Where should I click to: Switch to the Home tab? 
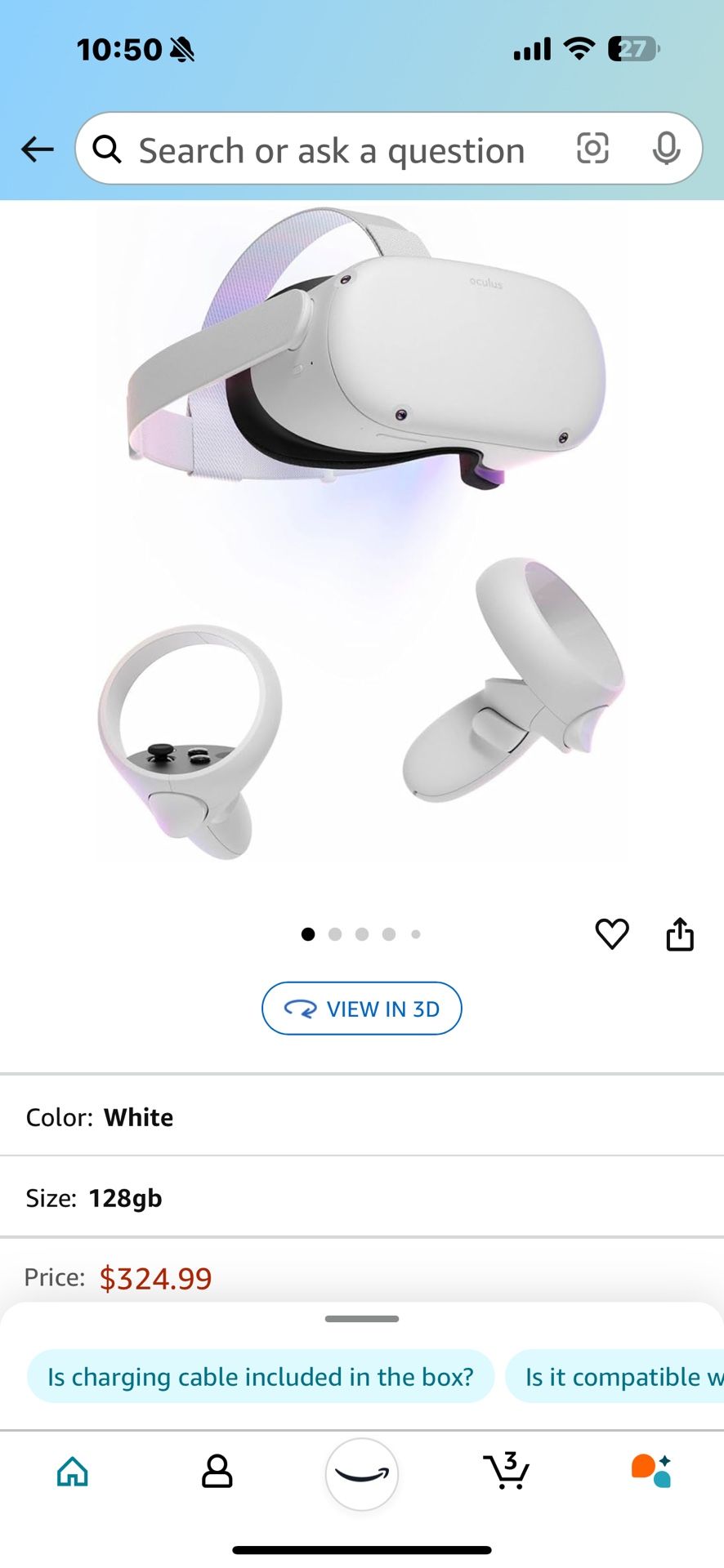(73, 1472)
